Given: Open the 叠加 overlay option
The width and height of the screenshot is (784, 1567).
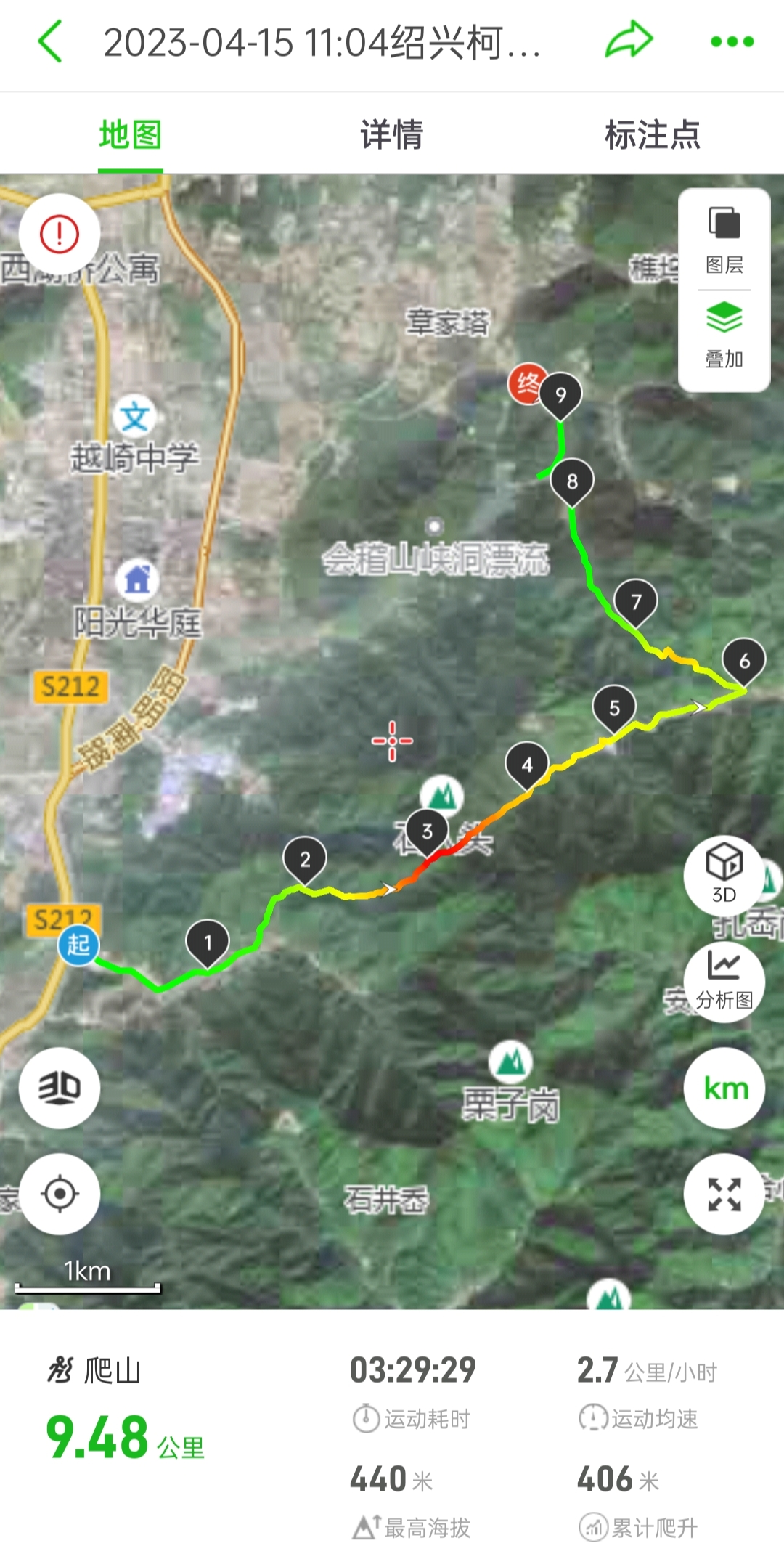Looking at the screenshot, I should coord(724,335).
